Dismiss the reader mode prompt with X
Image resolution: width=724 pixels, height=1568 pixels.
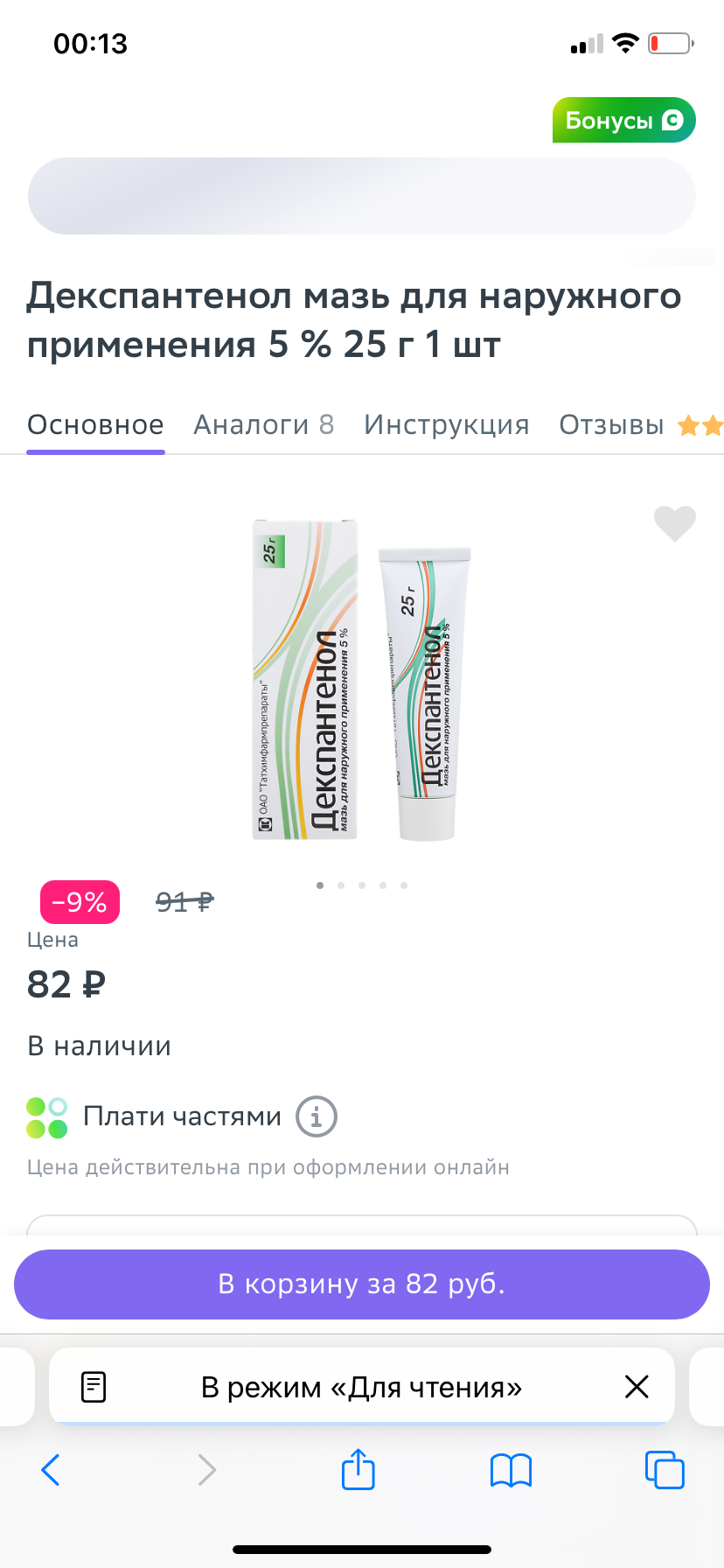point(637,1386)
